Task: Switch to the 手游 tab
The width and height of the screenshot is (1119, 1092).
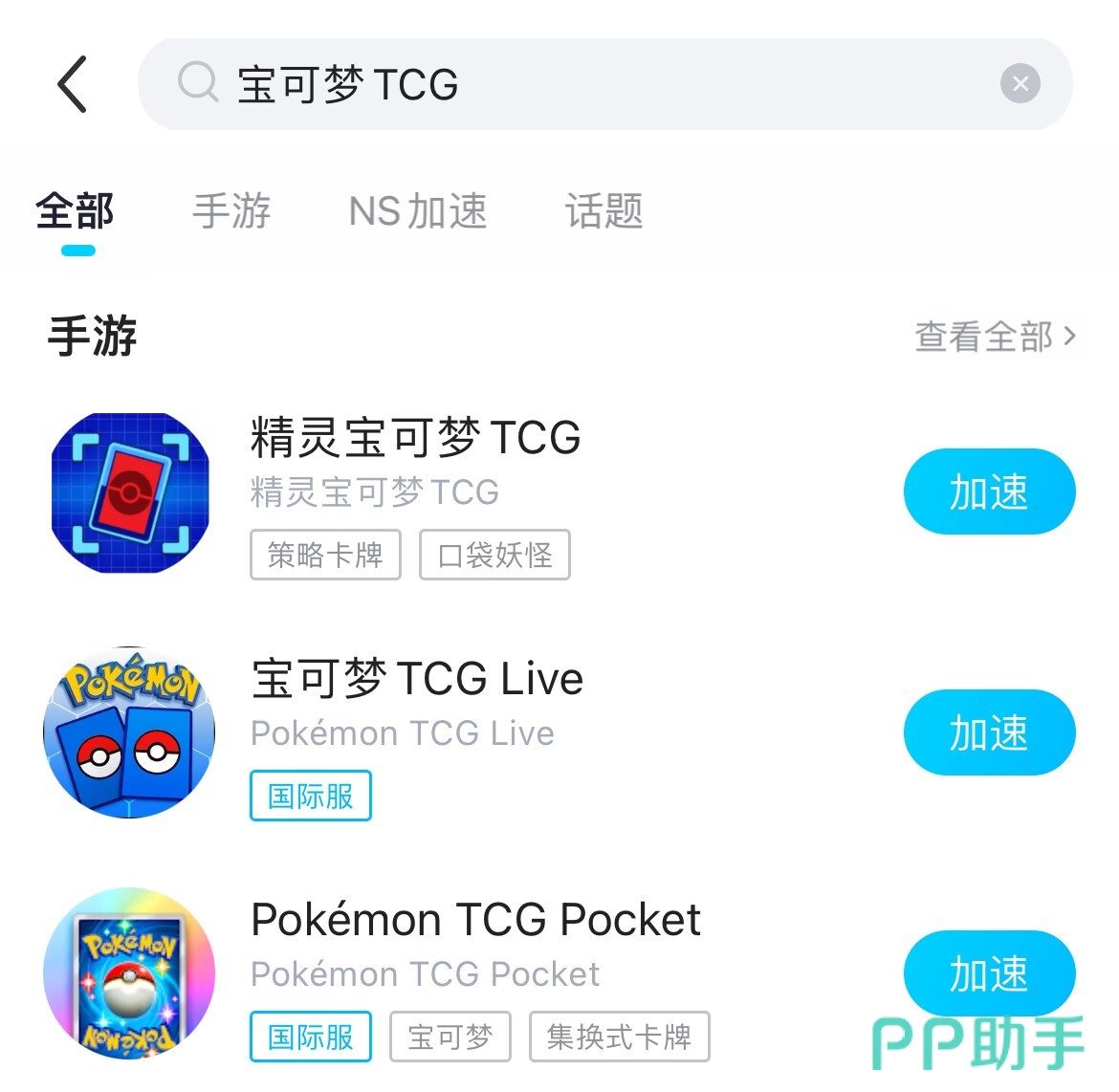Action: click(x=231, y=211)
